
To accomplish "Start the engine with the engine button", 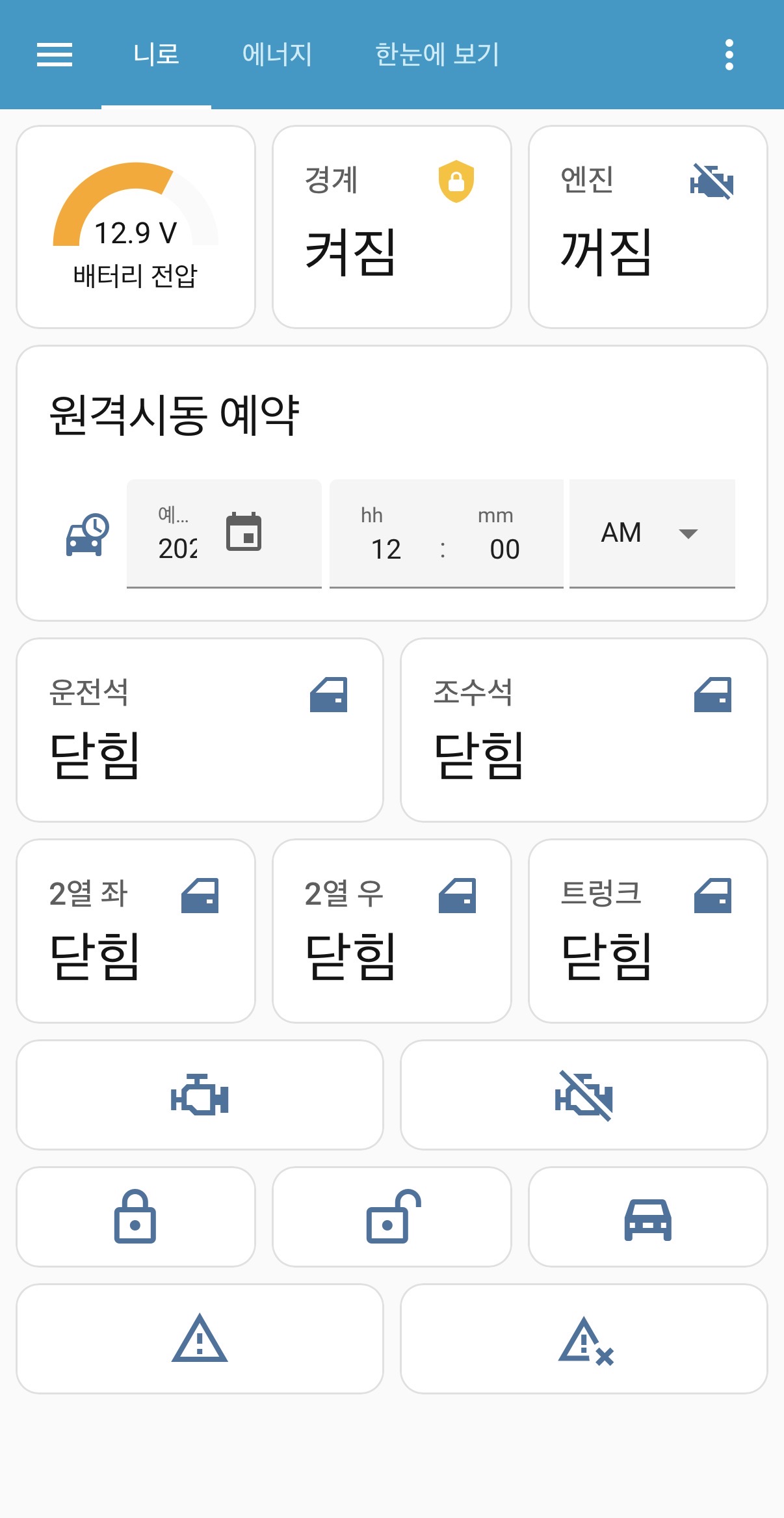I will (x=200, y=1095).
